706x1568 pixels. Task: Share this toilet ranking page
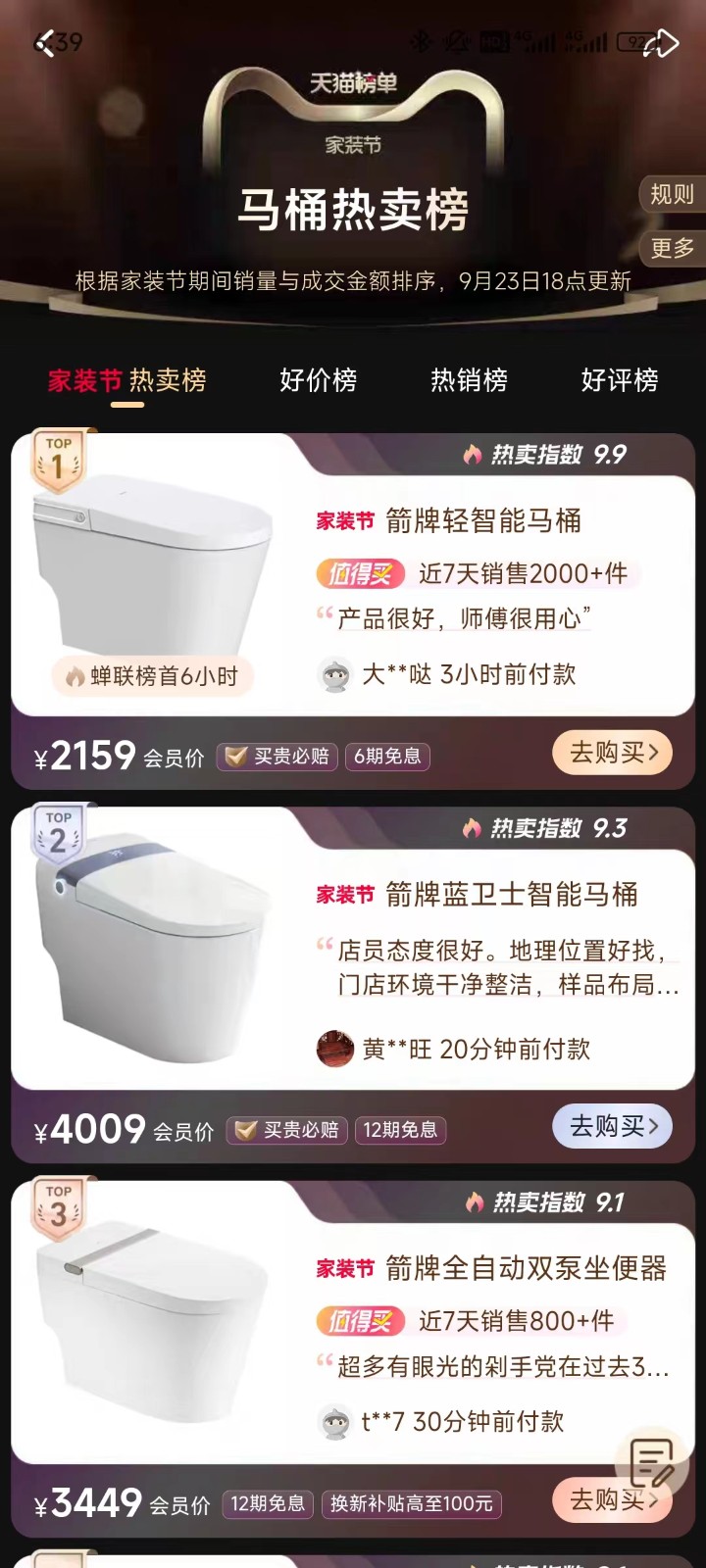663,43
